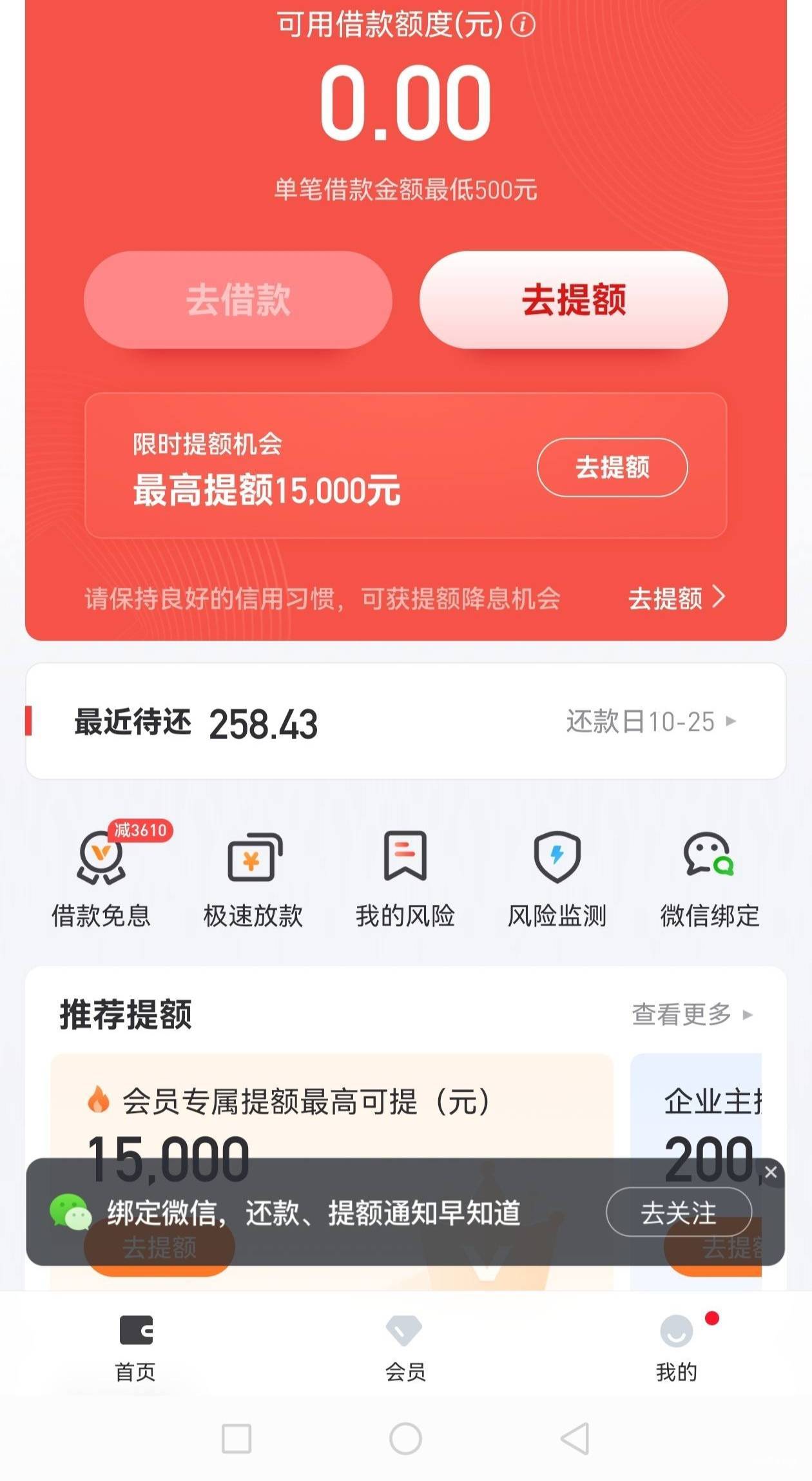Screen dimensions: 812x1481
Task: Tap the large white 去提额 button
Action: [x=574, y=300]
